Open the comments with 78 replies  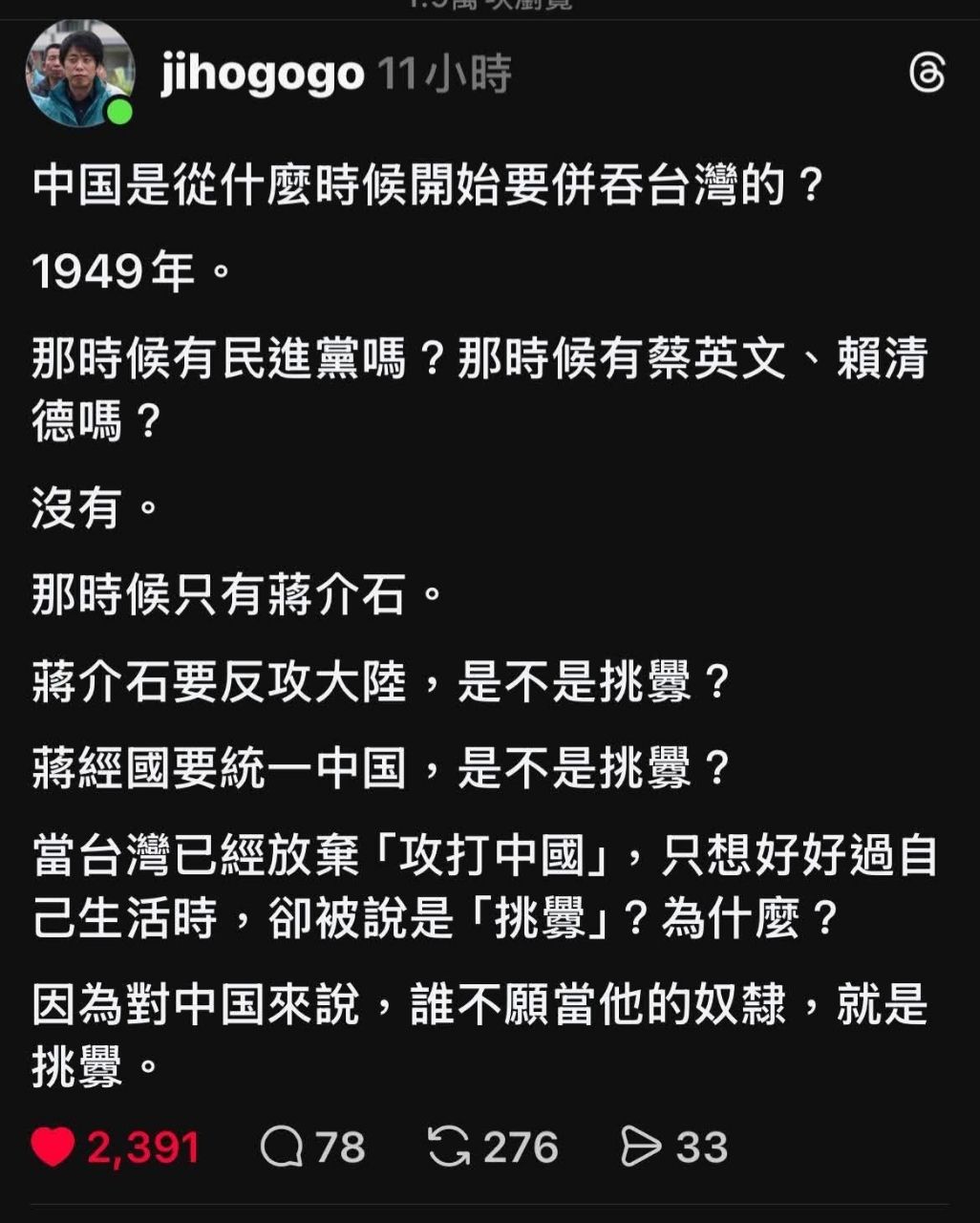pyautogui.click(x=281, y=1147)
